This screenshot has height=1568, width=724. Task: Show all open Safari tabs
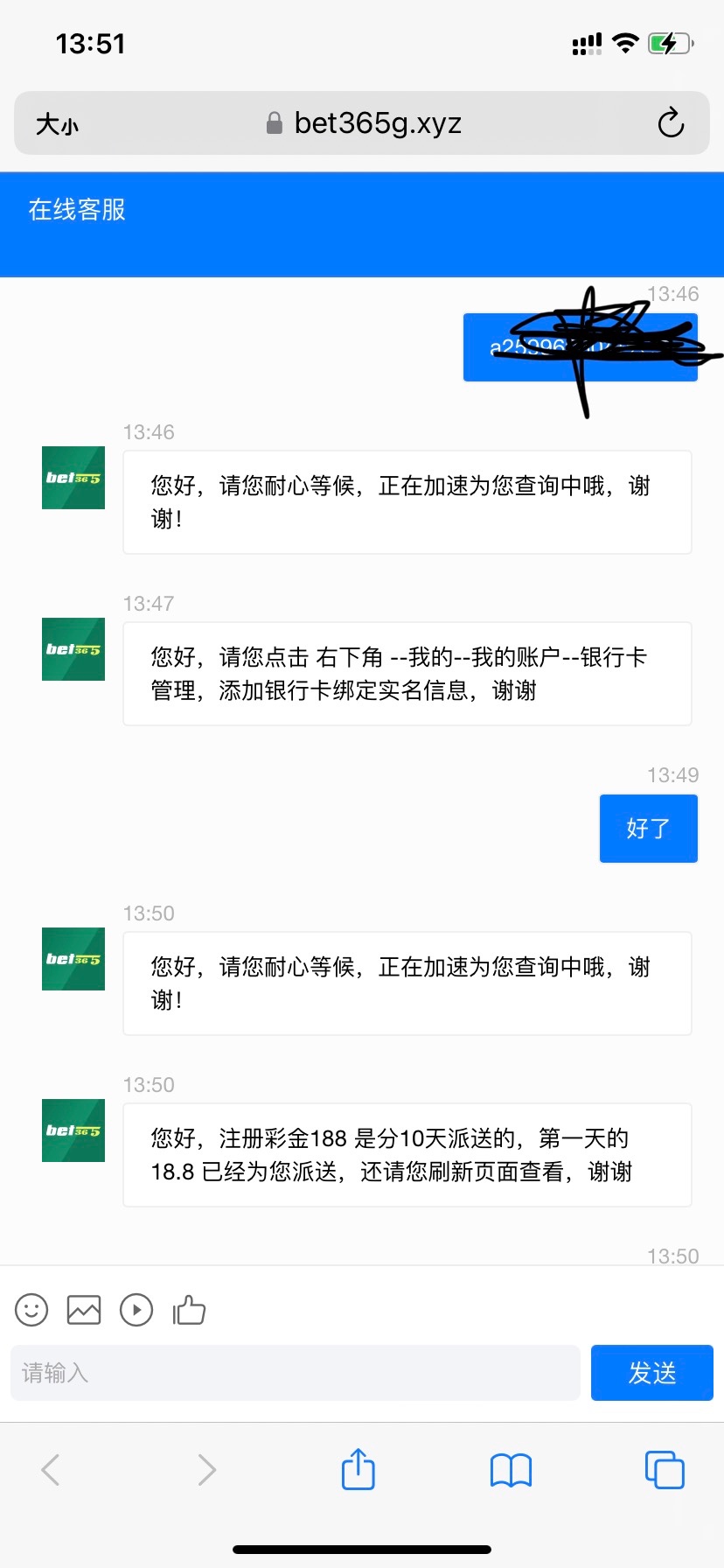(665, 1470)
